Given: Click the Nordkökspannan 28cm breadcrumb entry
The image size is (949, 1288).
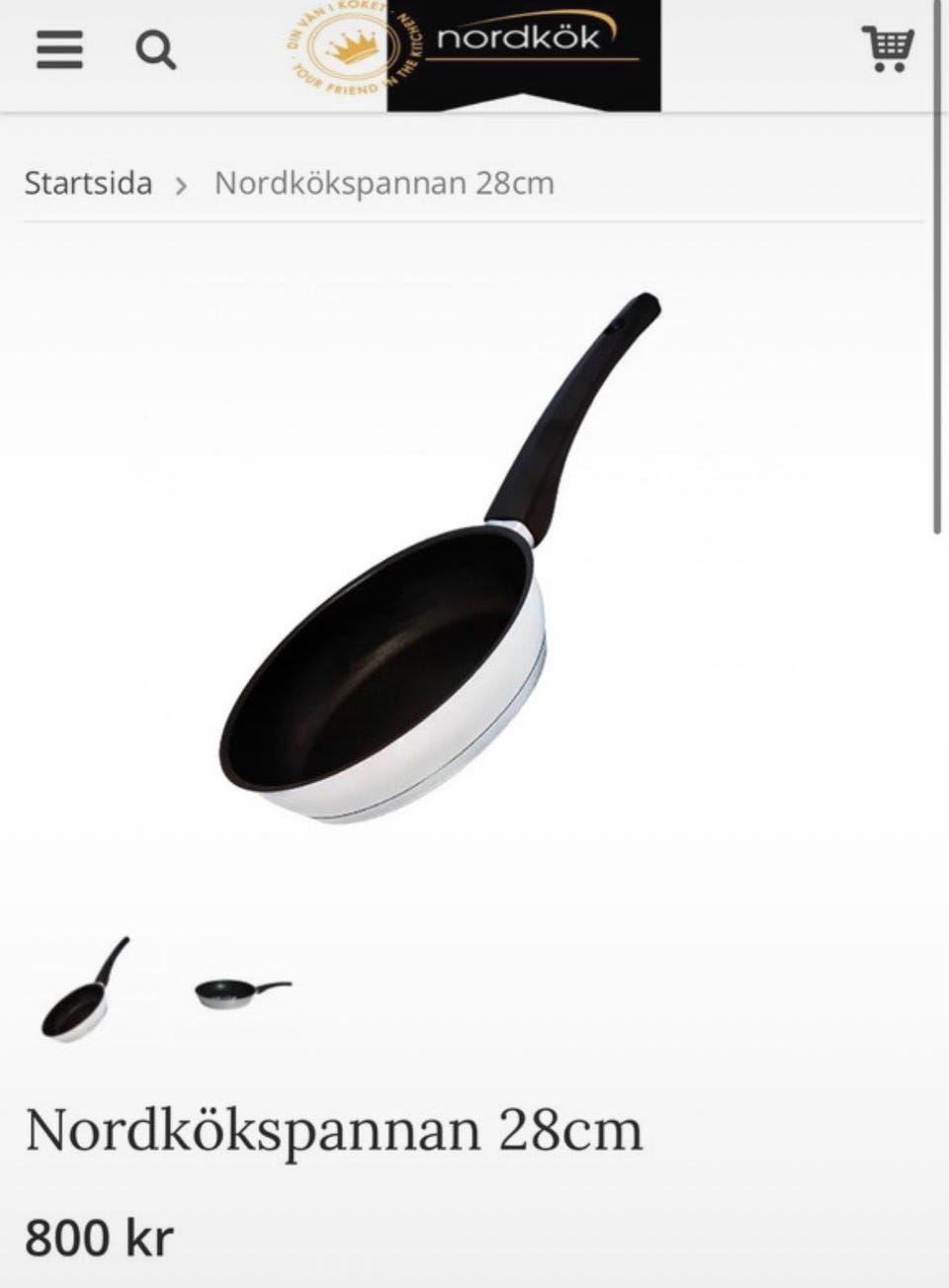Looking at the screenshot, I should tap(382, 183).
